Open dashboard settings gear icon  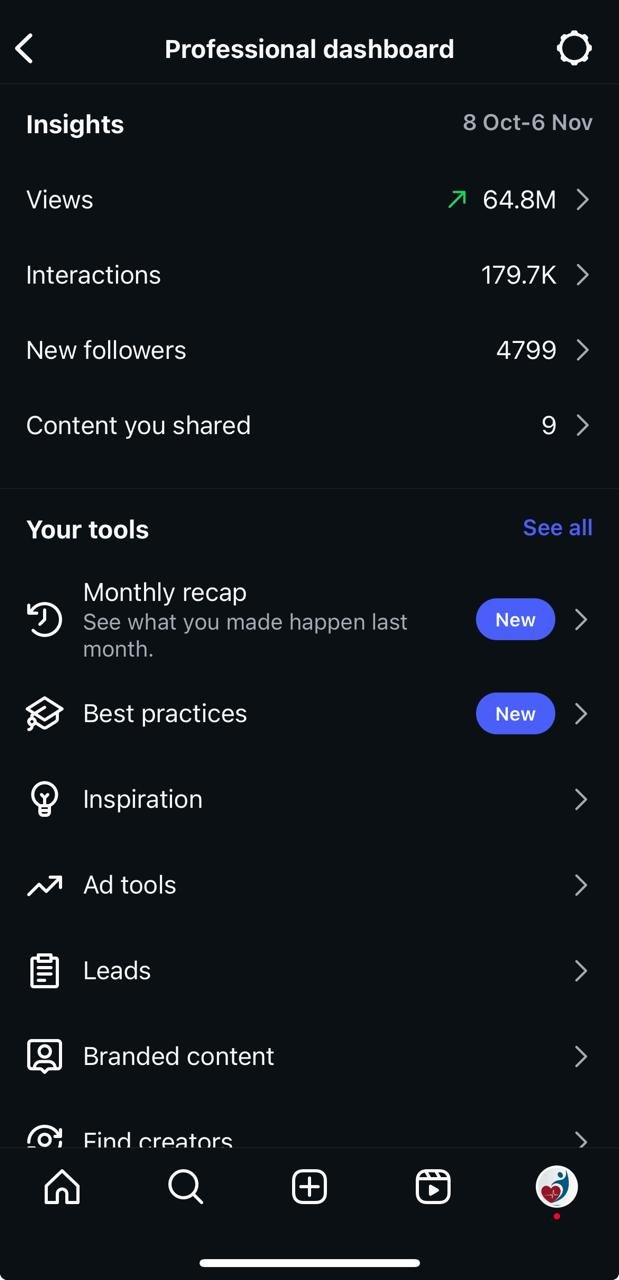(x=574, y=48)
